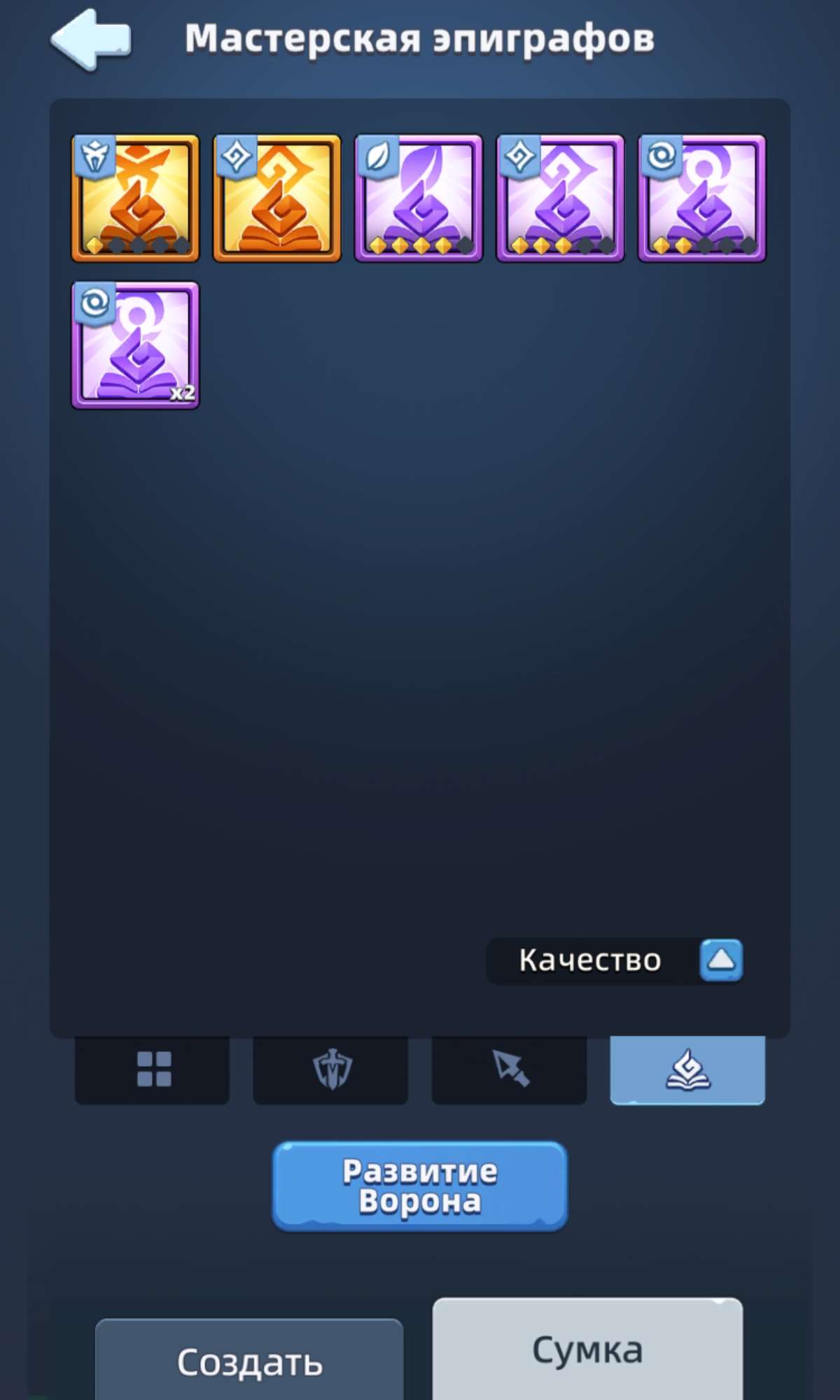This screenshot has height=1400, width=840.
Task: Switch to the epigraph book tab
Action: [x=687, y=1070]
